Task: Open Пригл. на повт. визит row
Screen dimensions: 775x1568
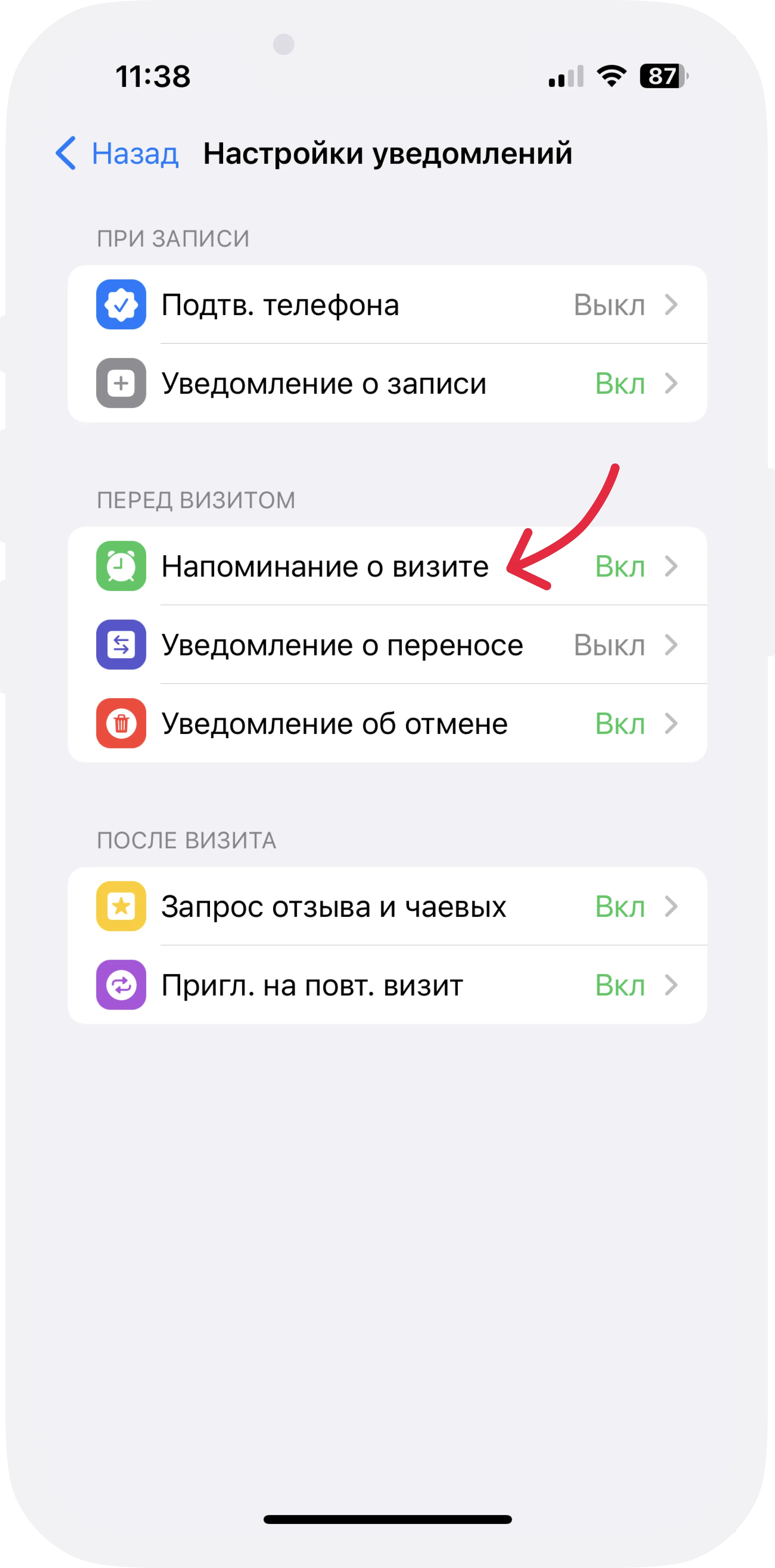Action: (x=387, y=985)
